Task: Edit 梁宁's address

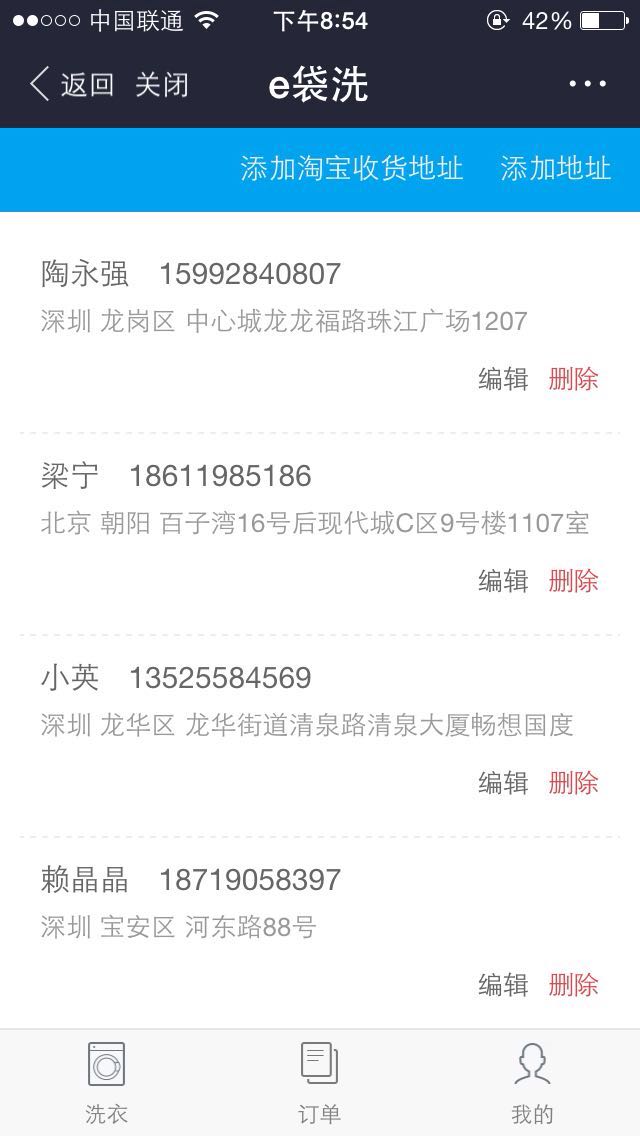Action: (x=503, y=581)
